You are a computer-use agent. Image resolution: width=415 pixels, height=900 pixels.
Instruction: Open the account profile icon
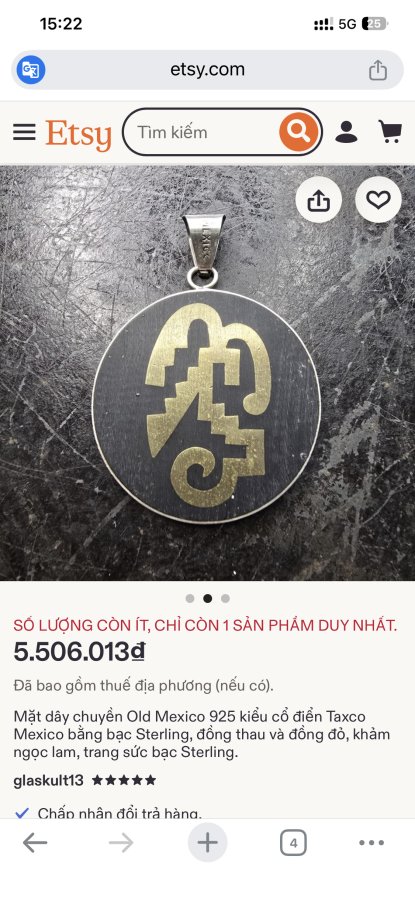click(x=346, y=132)
